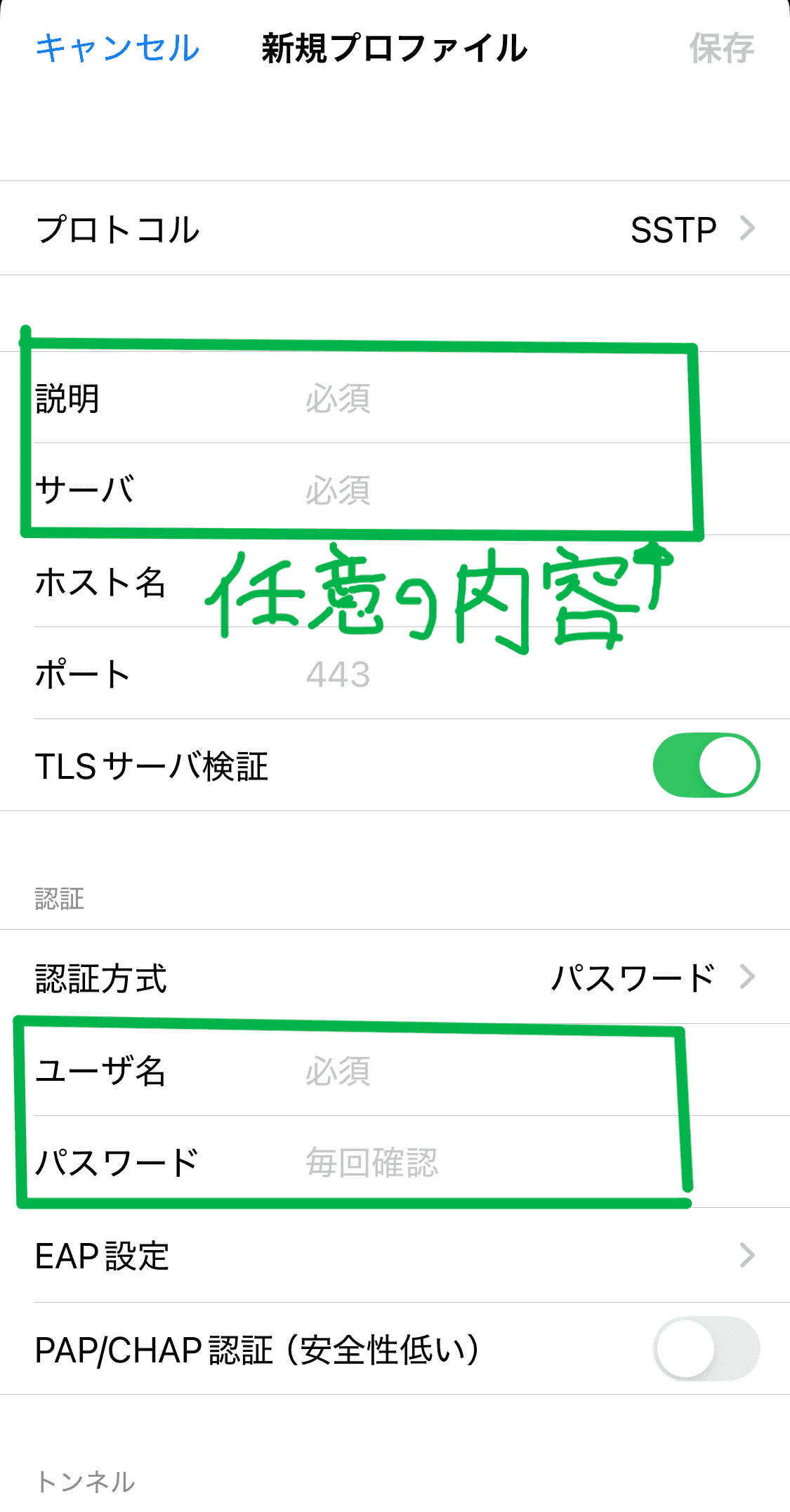Tap the 説明 input field

click(492, 398)
